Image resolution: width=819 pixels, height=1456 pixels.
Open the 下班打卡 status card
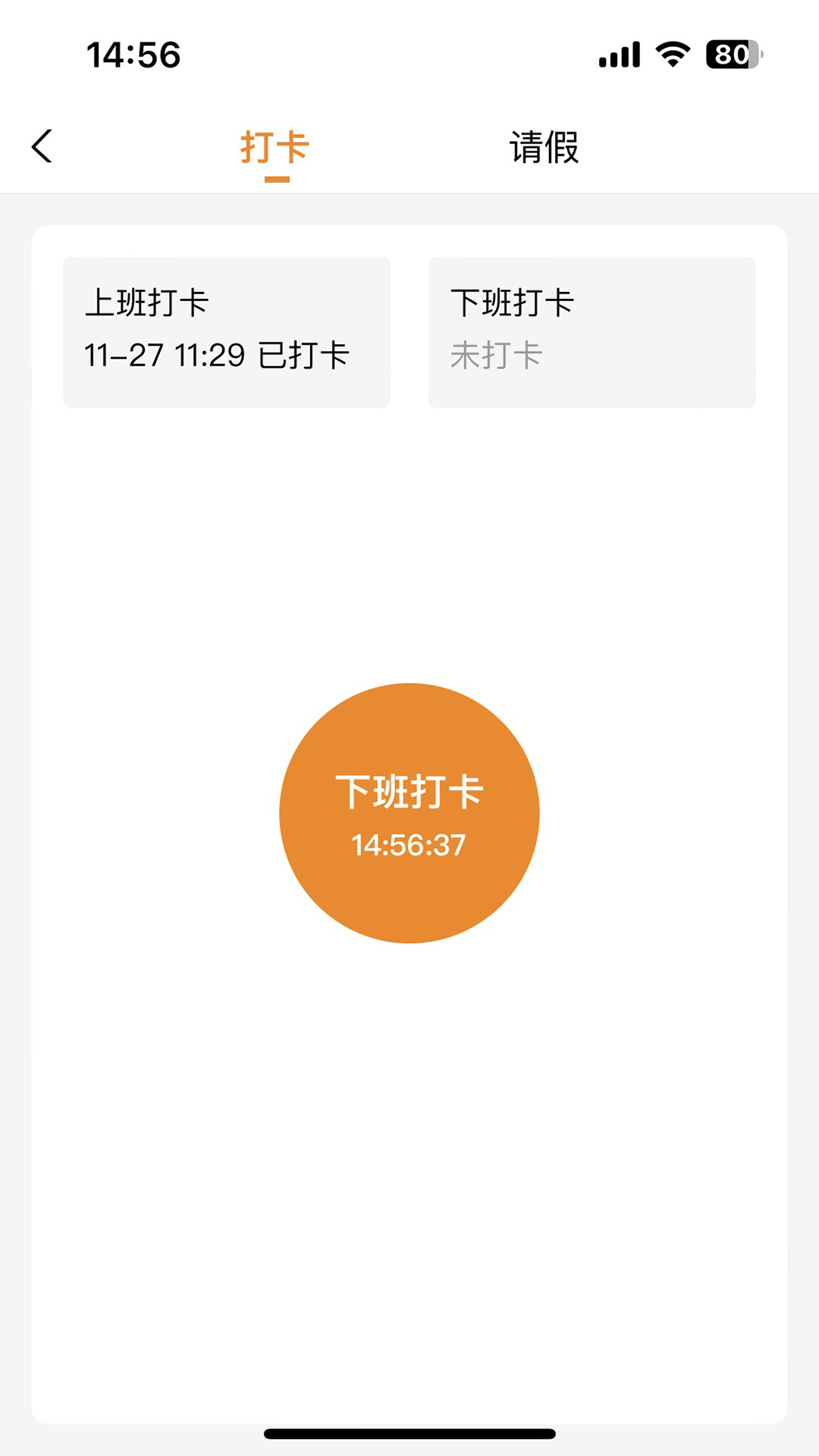click(x=592, y=331)
